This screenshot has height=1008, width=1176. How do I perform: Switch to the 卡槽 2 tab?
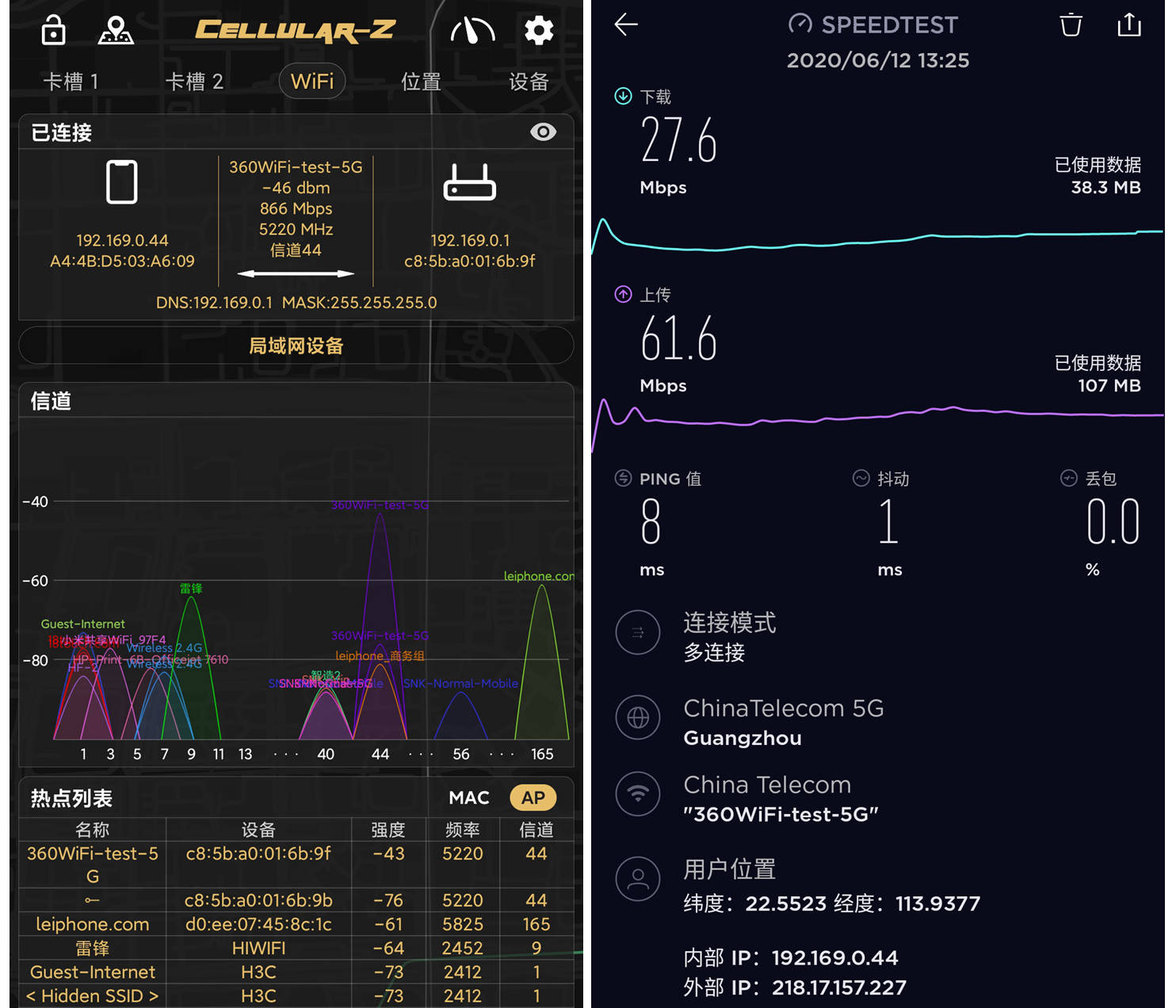(x=194, y=82)
